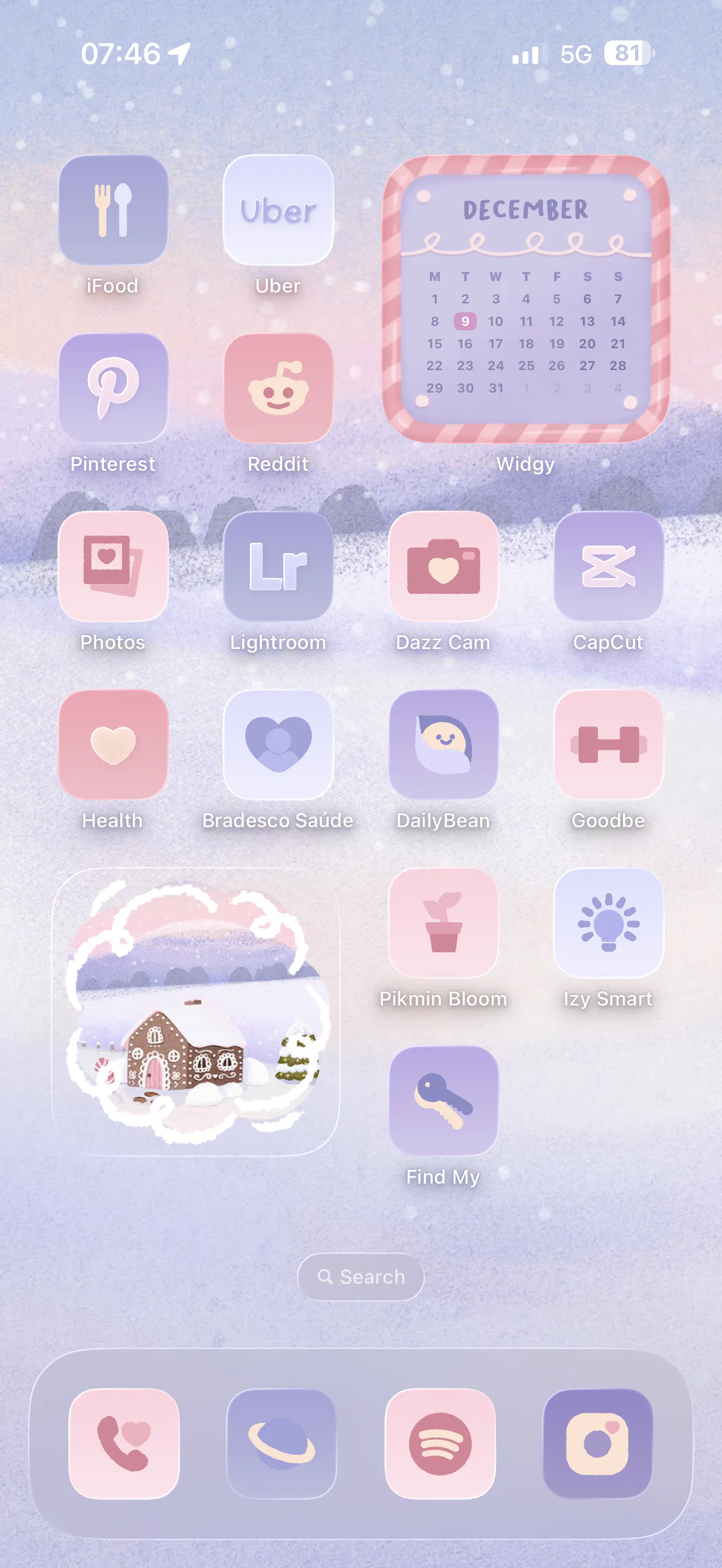722x1568 pixels.
Task: Tap the gingerbread house photo widget
Action: pos(196,1011)
